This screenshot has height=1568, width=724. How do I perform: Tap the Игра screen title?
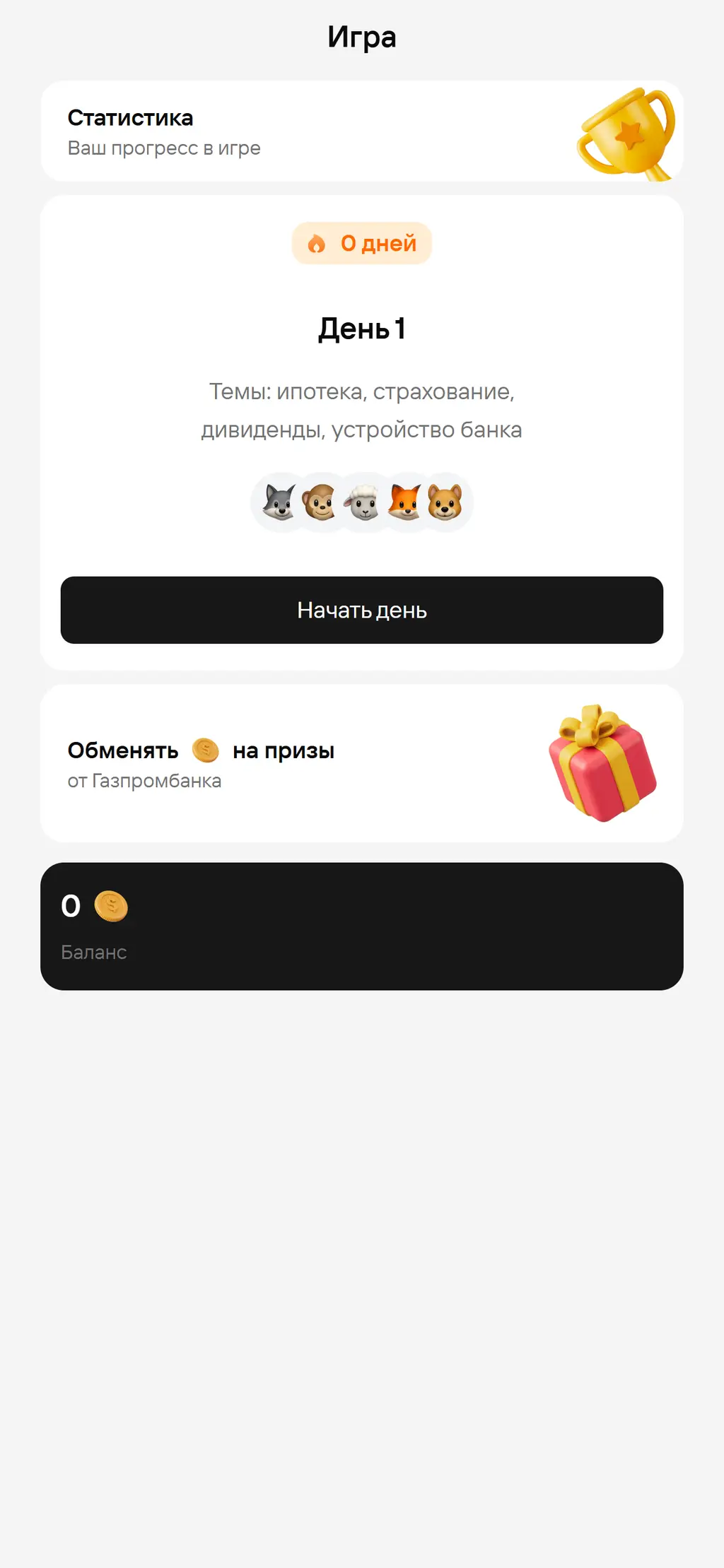[x=362, y=35]
